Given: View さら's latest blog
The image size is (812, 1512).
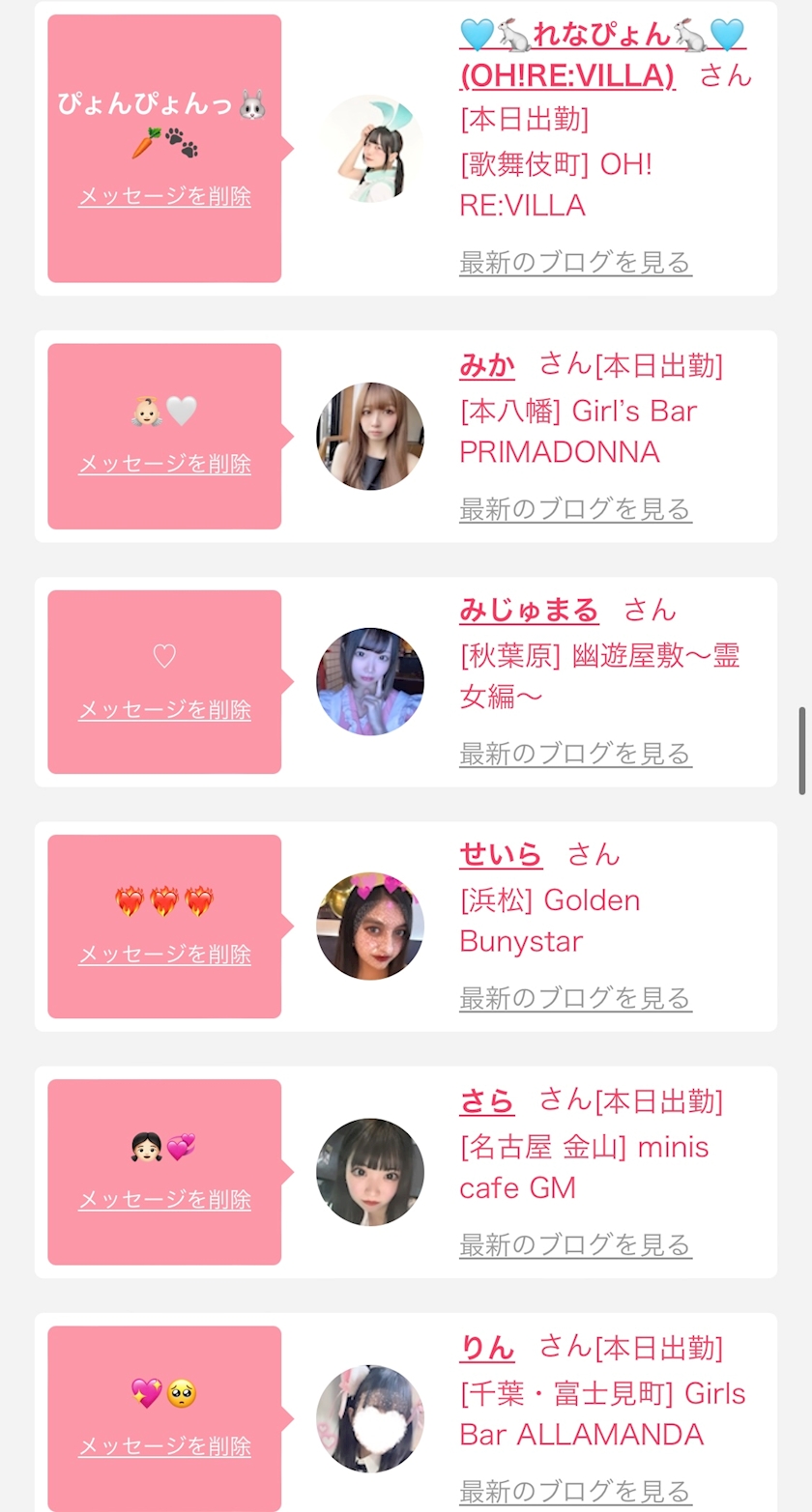Looking at the screenshot, I should 575,1243.
